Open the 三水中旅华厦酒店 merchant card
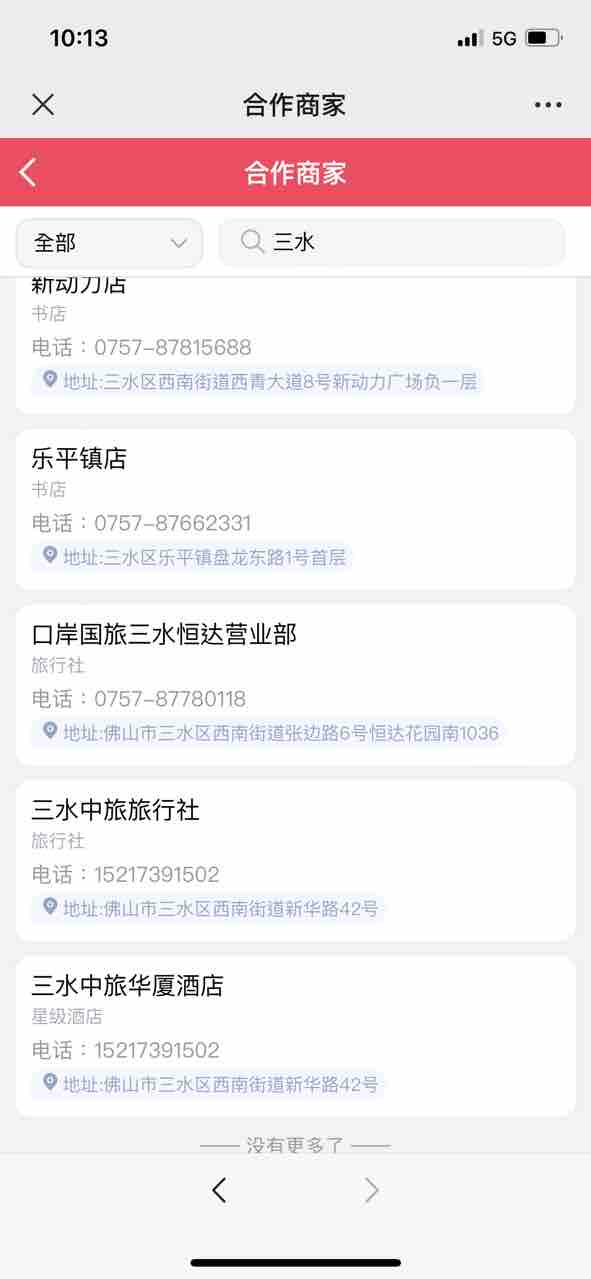591x1279 pixels. (x=295, y=1036)
